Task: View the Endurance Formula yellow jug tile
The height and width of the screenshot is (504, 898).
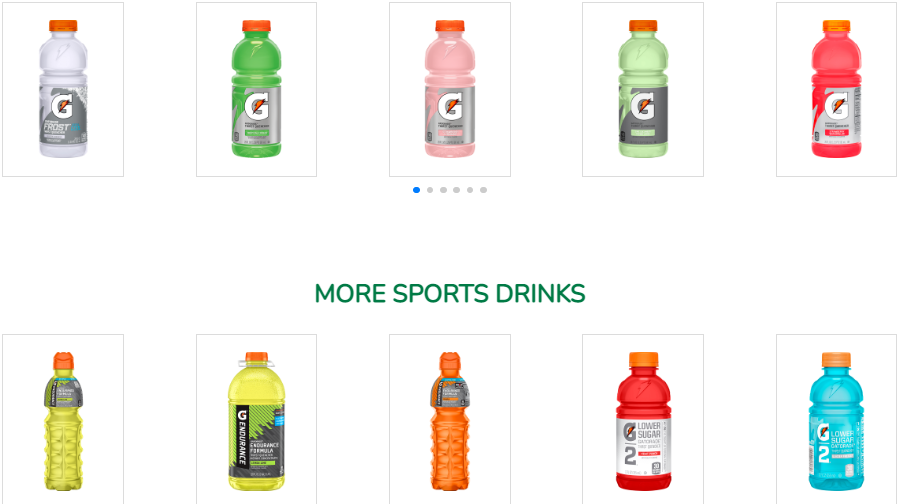Action: [256, 420]
